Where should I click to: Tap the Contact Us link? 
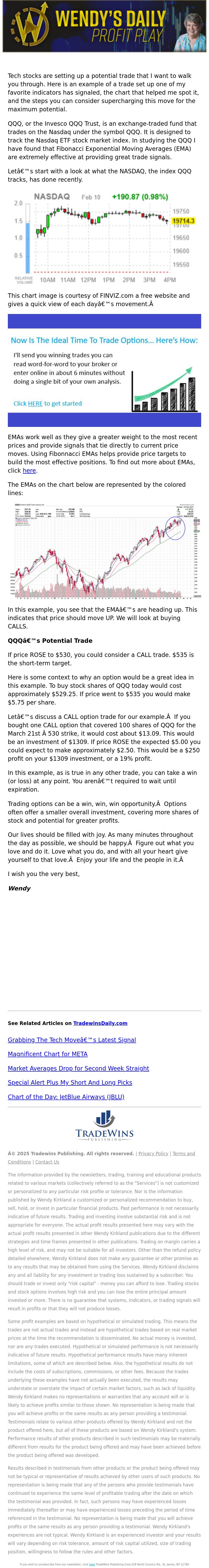point(47,1162)
